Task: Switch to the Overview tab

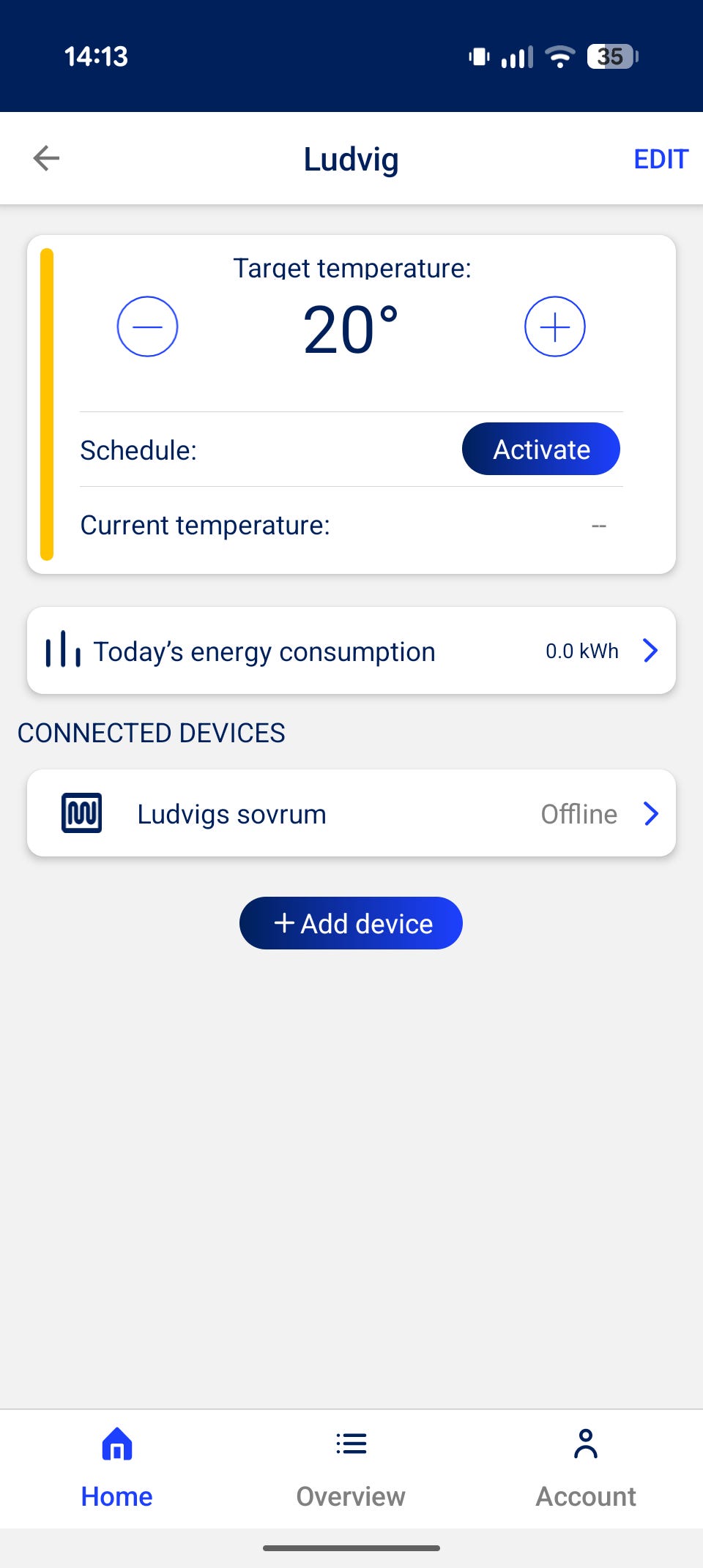Action: point(351,1467)
